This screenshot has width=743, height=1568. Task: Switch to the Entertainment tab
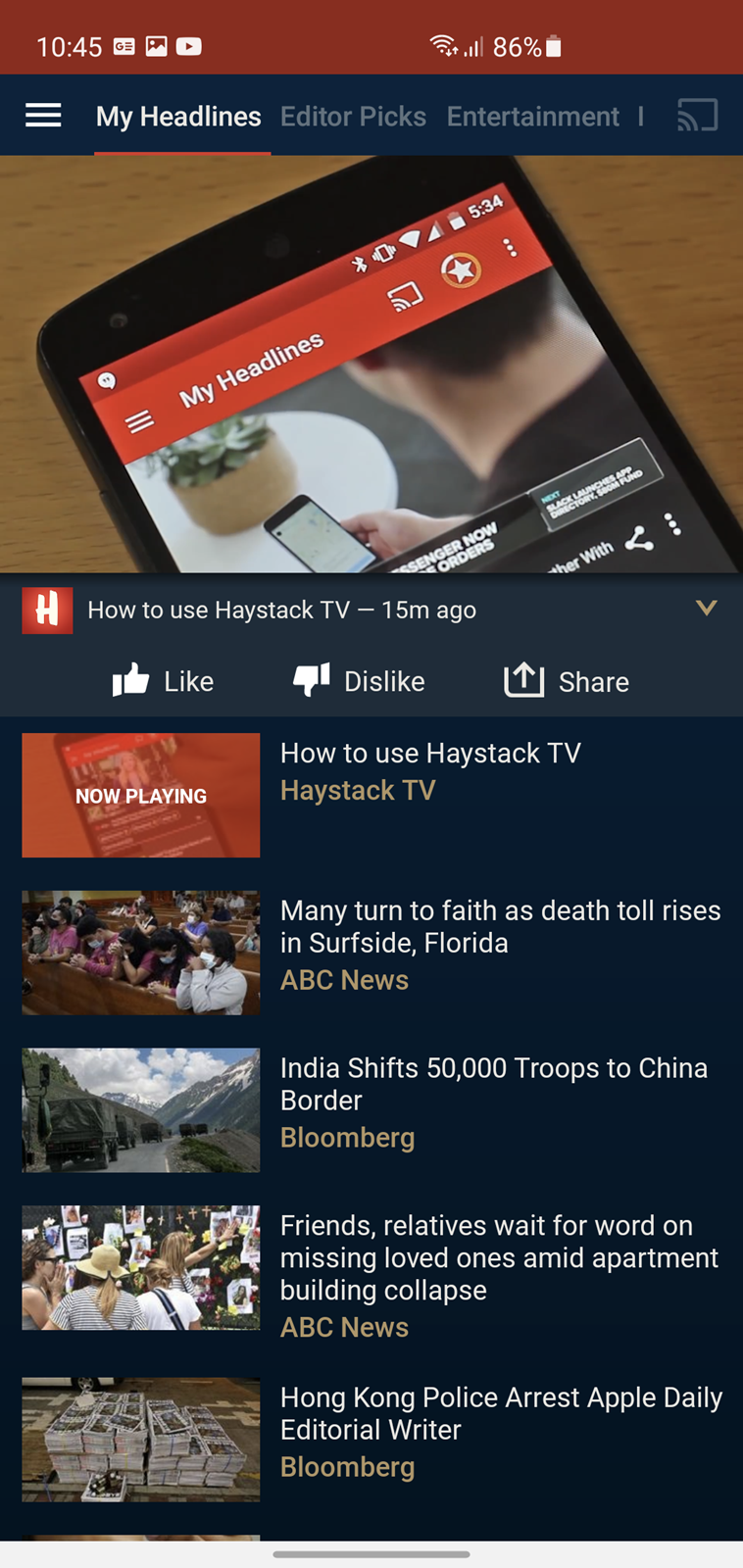(533, 117)
